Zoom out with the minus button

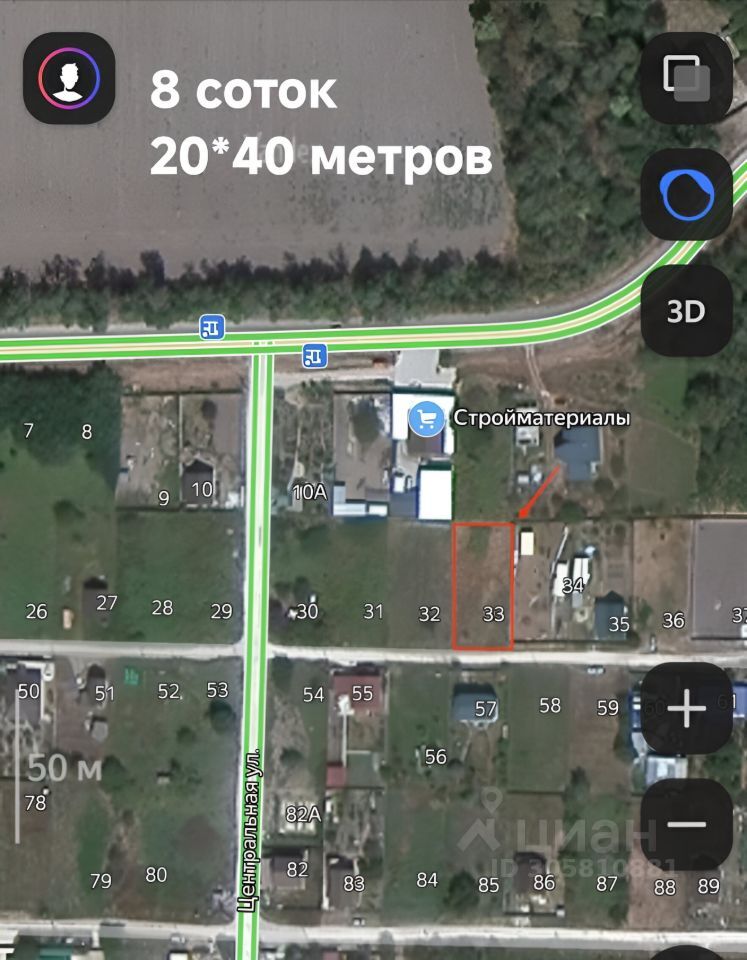[686, 825]
